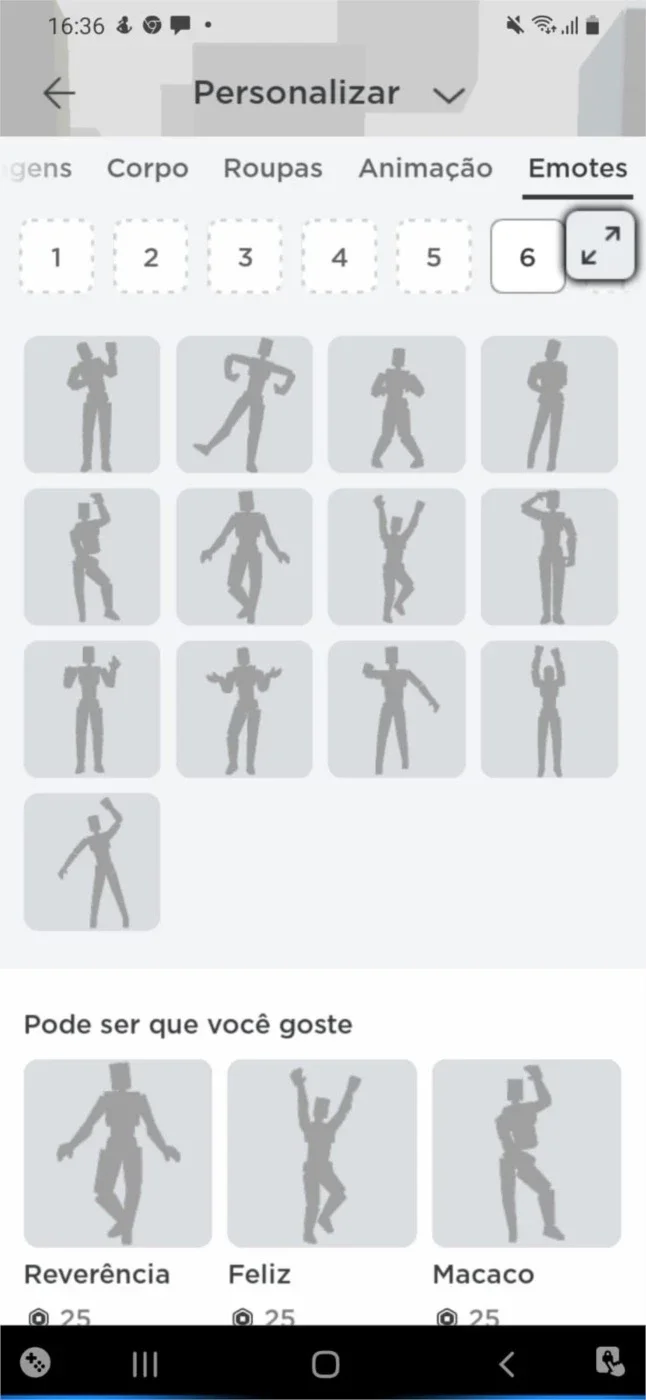Screen dimensions: 646x1400
Task: Expand the emote slots view
Action: tap(600, 245)
